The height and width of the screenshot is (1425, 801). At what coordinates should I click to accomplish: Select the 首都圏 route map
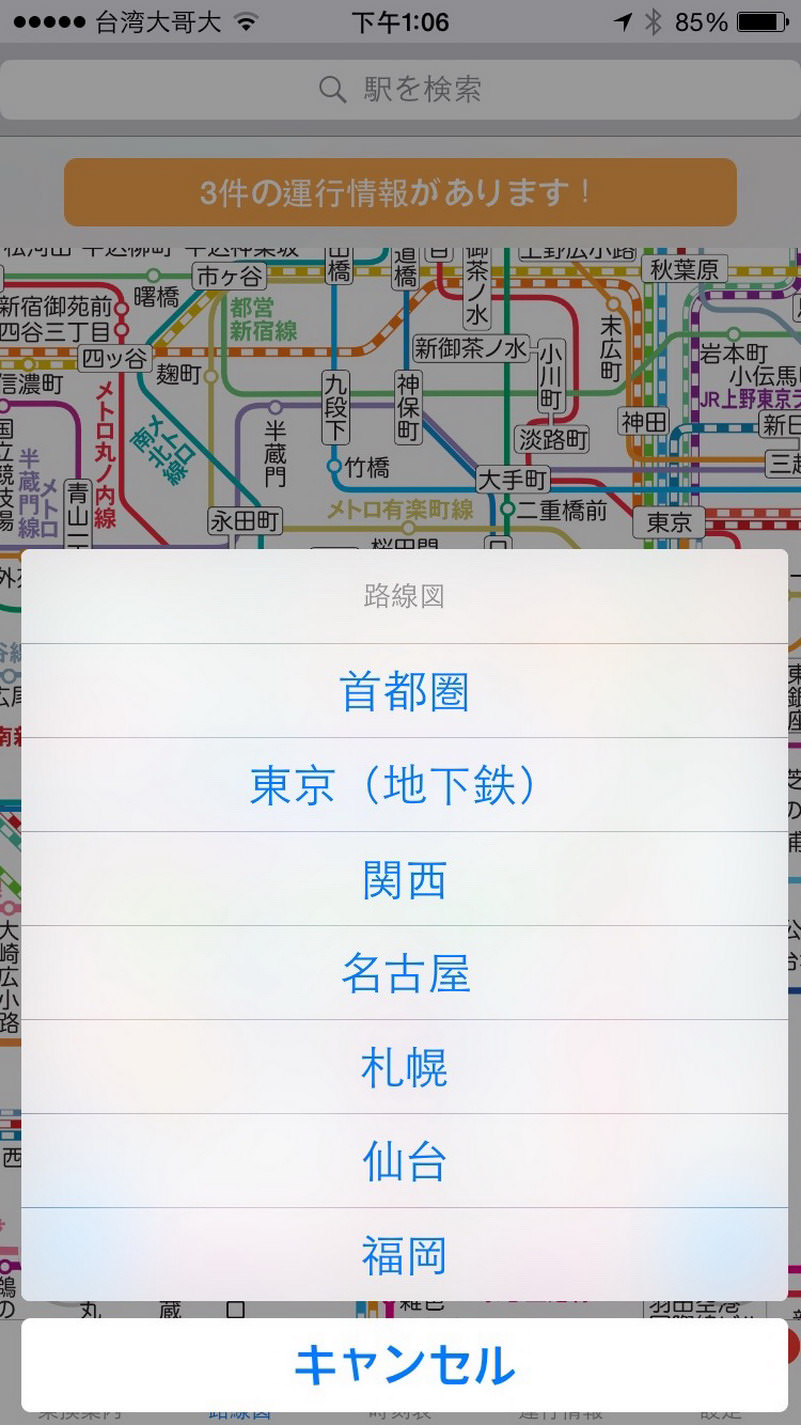(x=404, y=691)
